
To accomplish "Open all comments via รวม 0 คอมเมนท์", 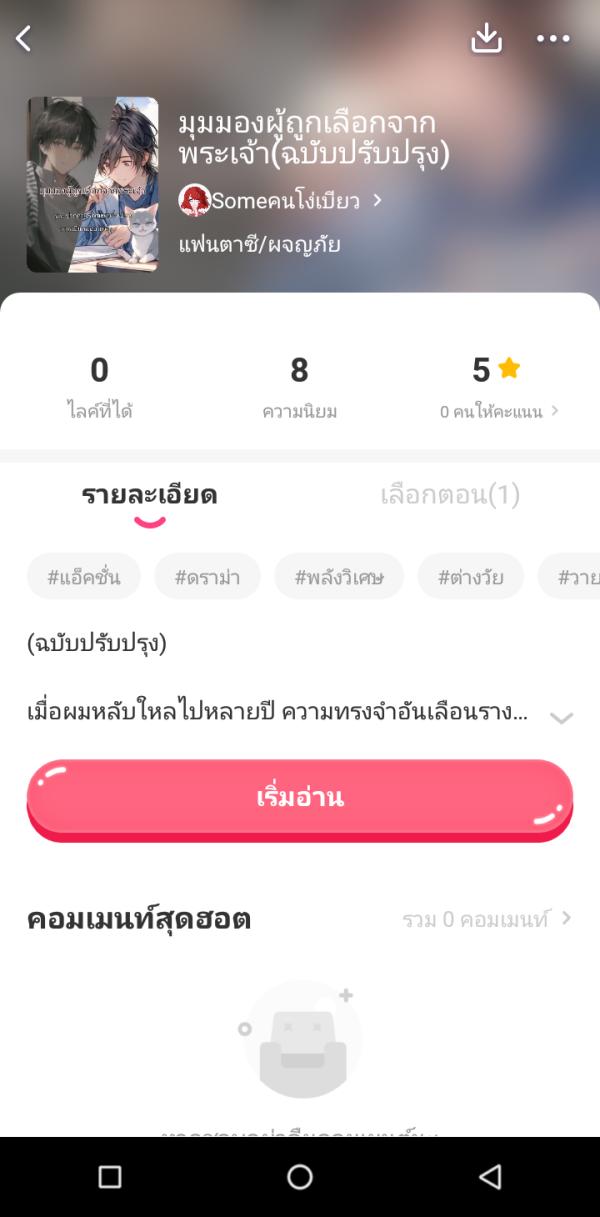I will tap(486, 919).
